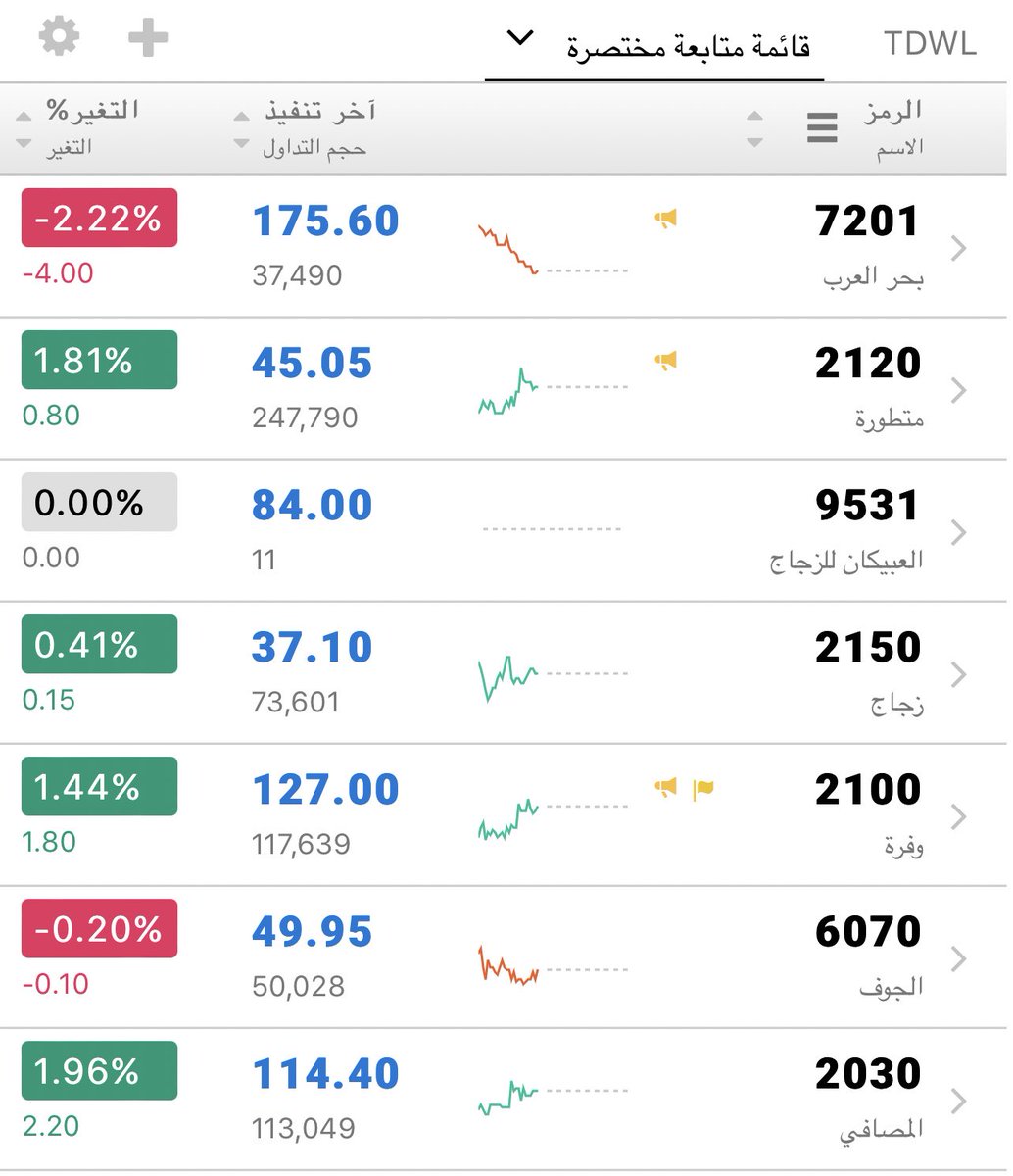Tap the yellow flag on 2100
Viewport: 1013px width, 1176px height.
click(x=703, y=788)
